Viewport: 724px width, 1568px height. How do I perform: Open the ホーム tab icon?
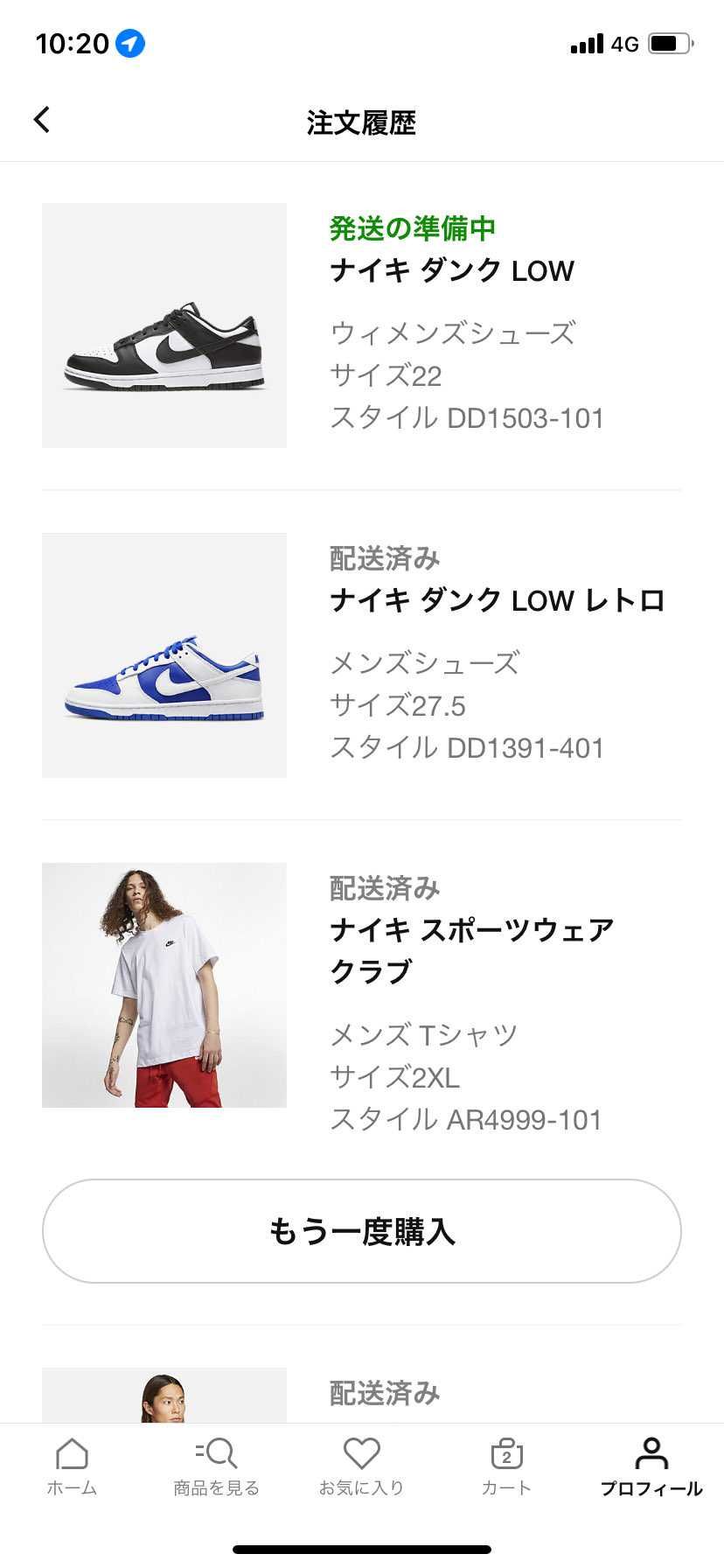point(73,1452)
